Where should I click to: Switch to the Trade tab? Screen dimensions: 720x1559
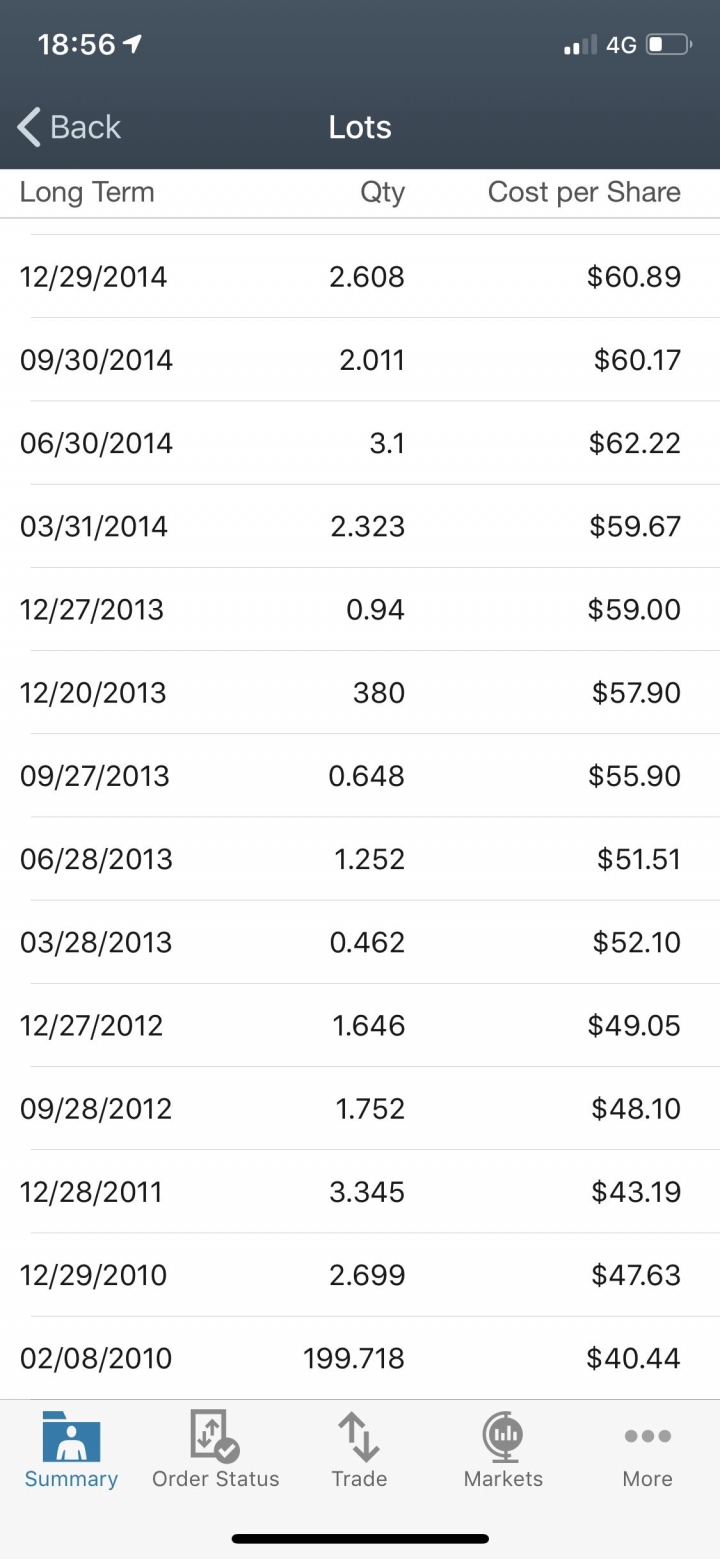click(x=359, y=1450)
